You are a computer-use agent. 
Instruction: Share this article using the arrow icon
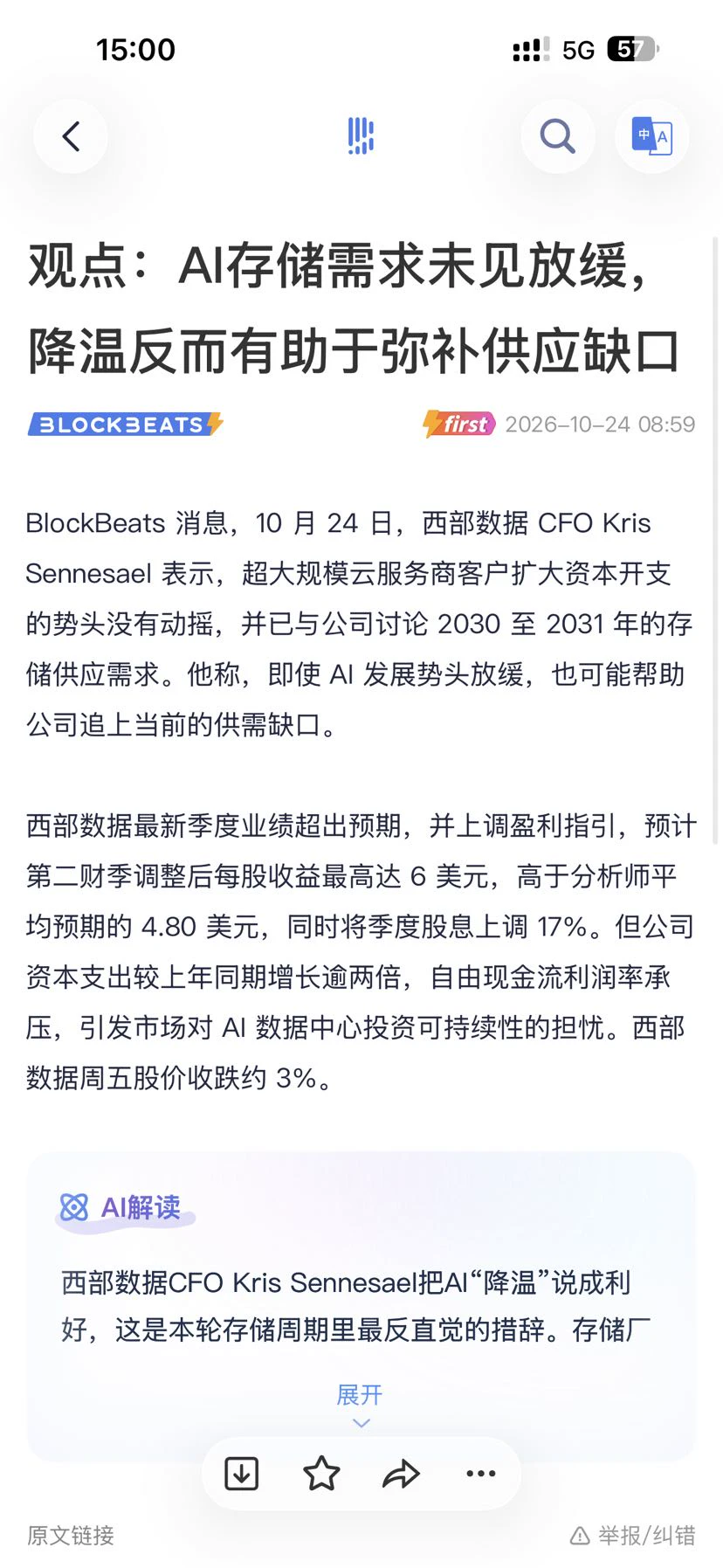coord(401,1475)
